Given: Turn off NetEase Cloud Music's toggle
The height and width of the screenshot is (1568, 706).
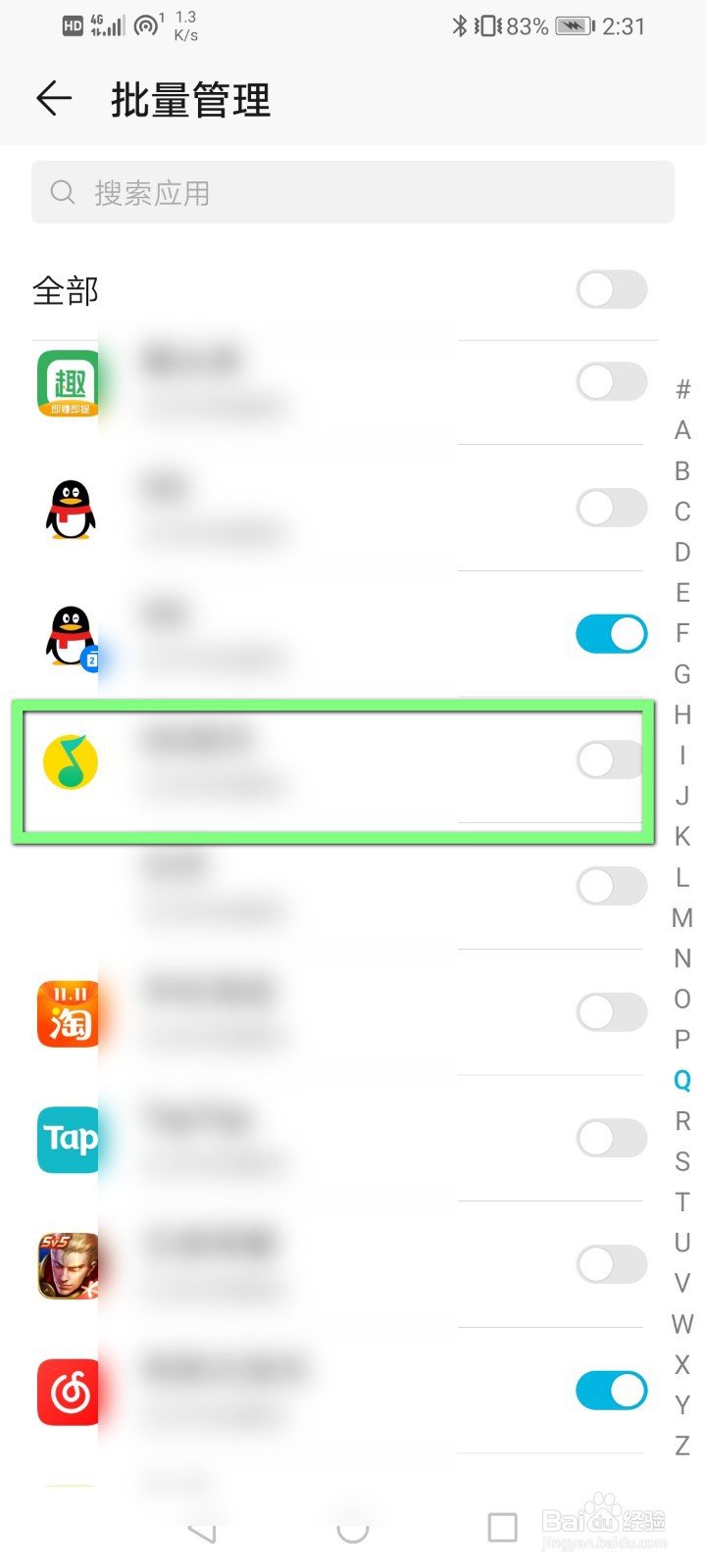Looking at the screenshot, I should pos(611,1390).
